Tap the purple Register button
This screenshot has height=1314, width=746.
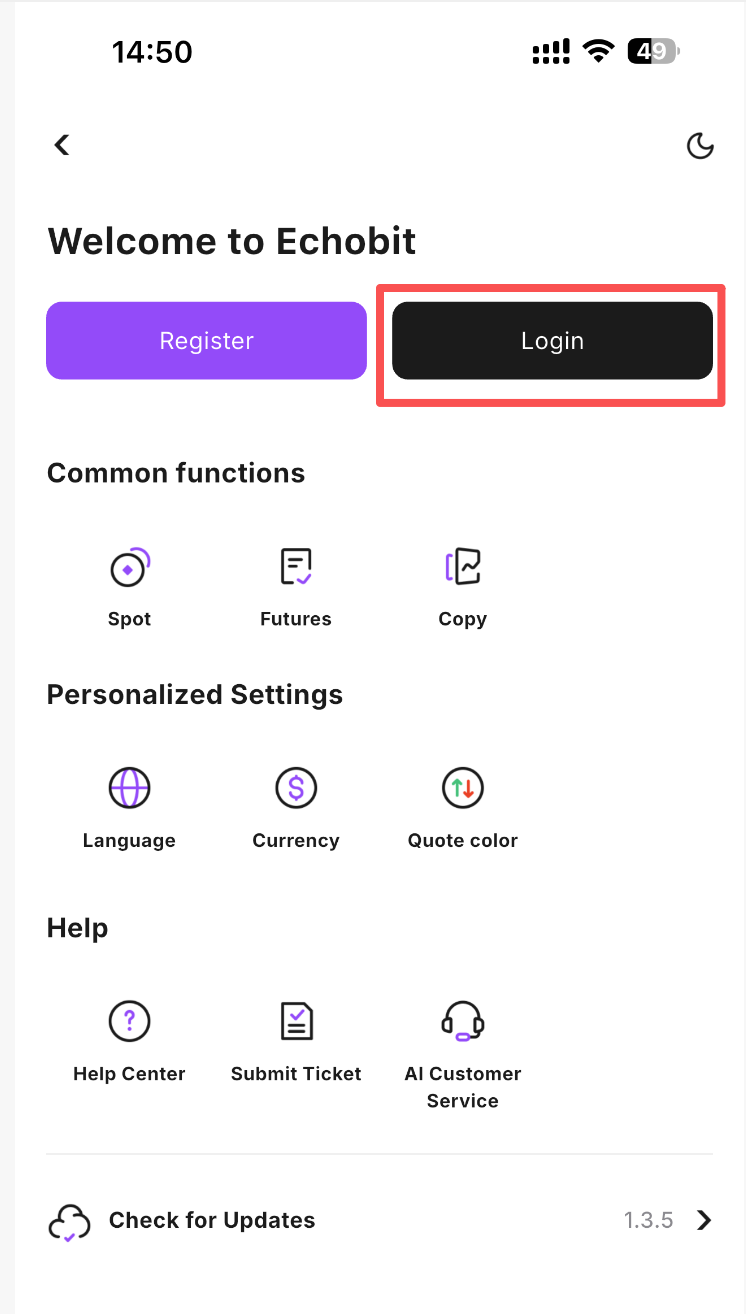pyautogui.click(x=206, y=341)
